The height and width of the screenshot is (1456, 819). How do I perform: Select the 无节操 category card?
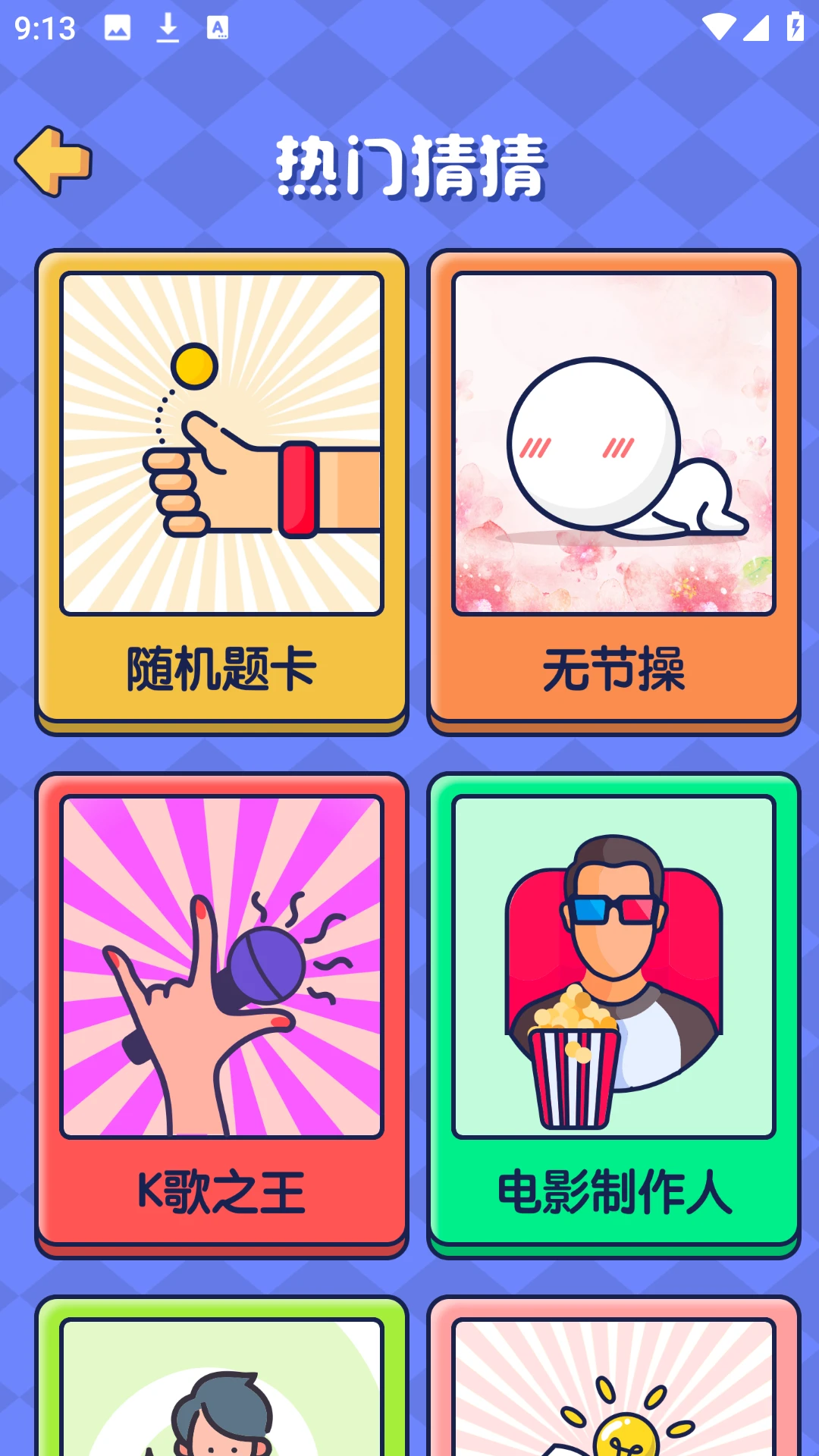coord(613,490)
